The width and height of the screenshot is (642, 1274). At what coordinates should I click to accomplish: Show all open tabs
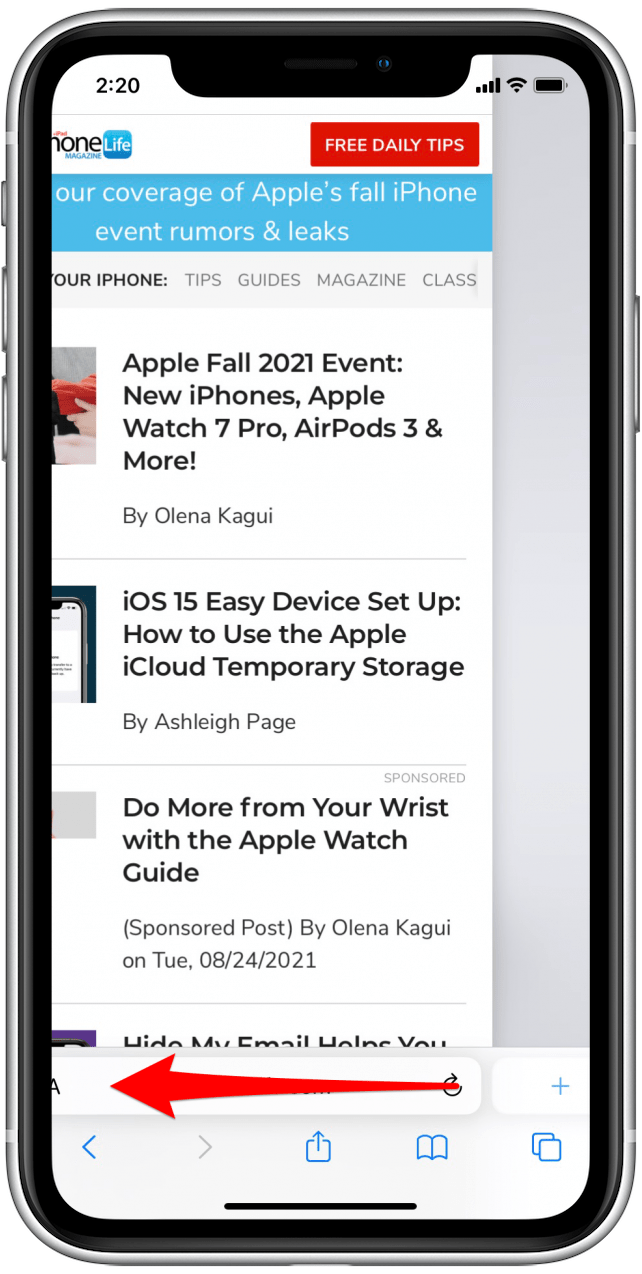point(547,1147)
